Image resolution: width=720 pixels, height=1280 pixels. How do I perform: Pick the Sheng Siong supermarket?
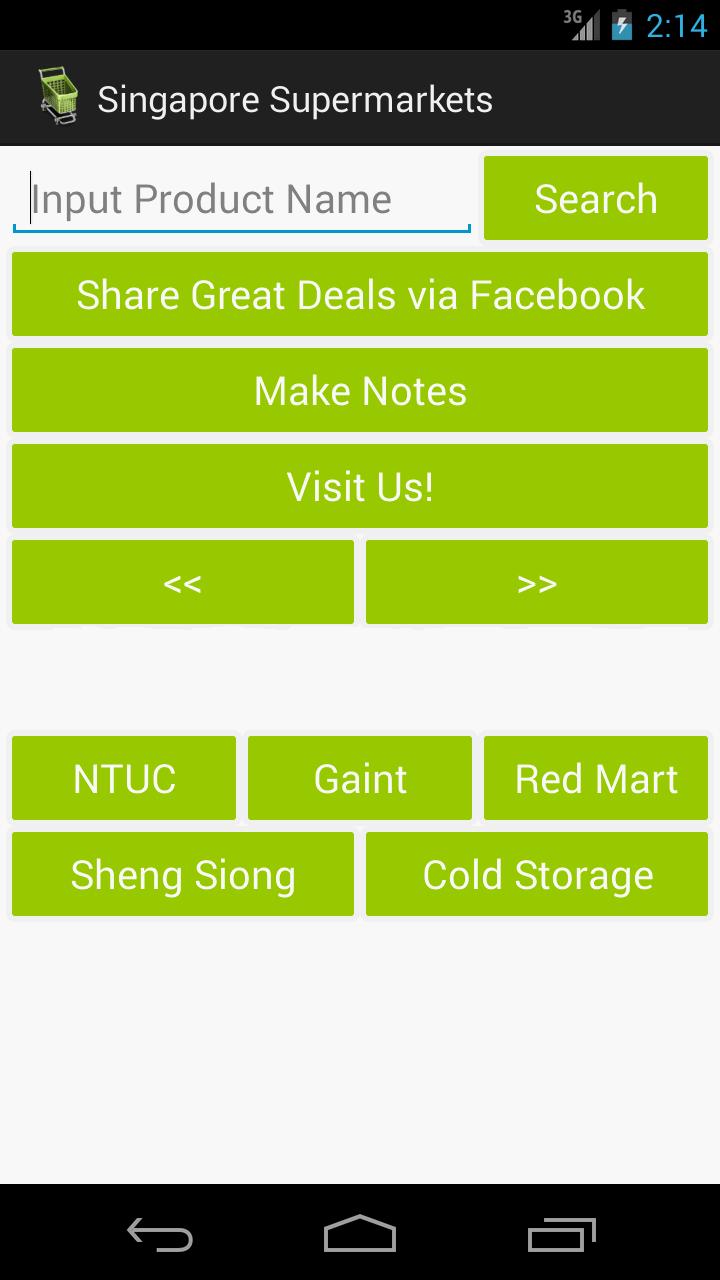pyautogui.click(x=183, y=874)
